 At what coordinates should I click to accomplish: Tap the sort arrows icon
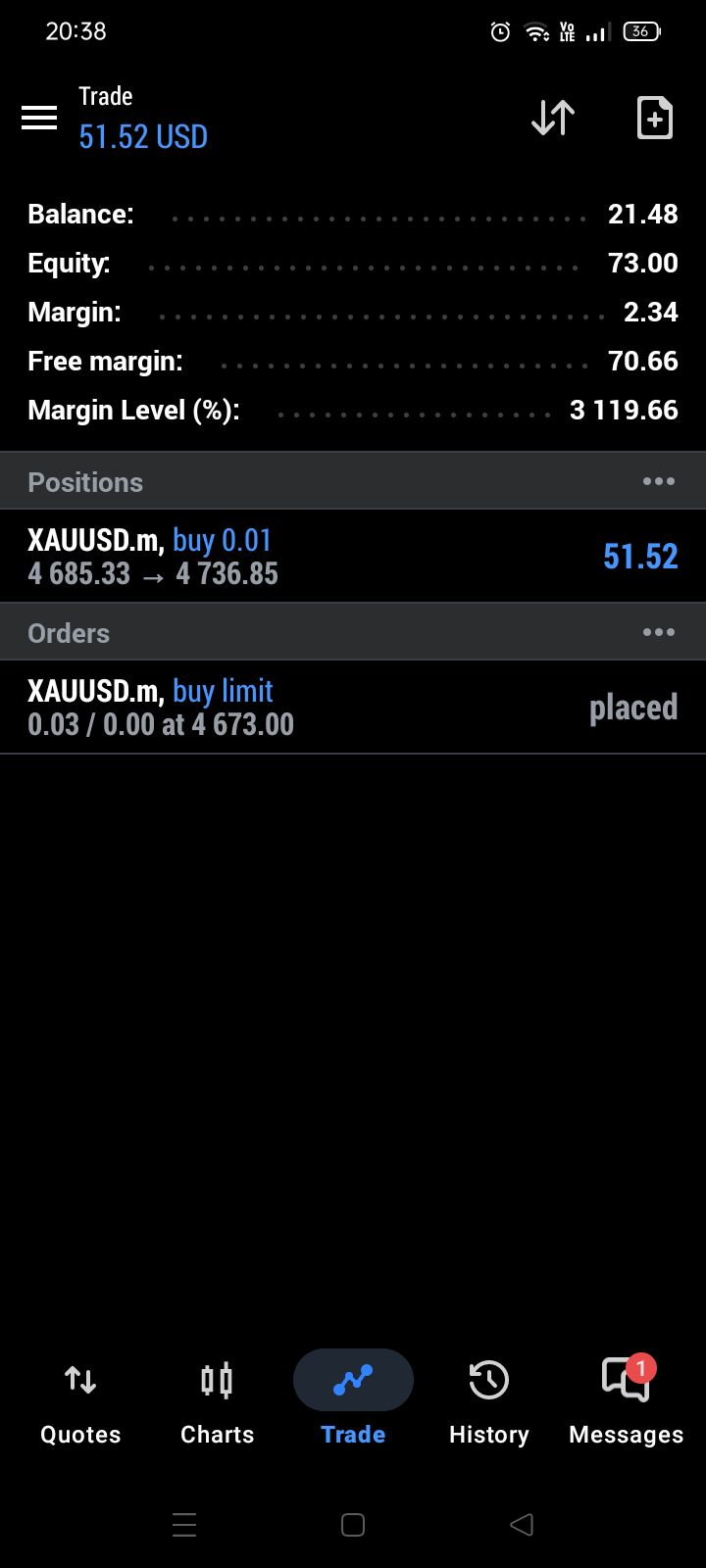pyautogui.click(x=553, y=119)
